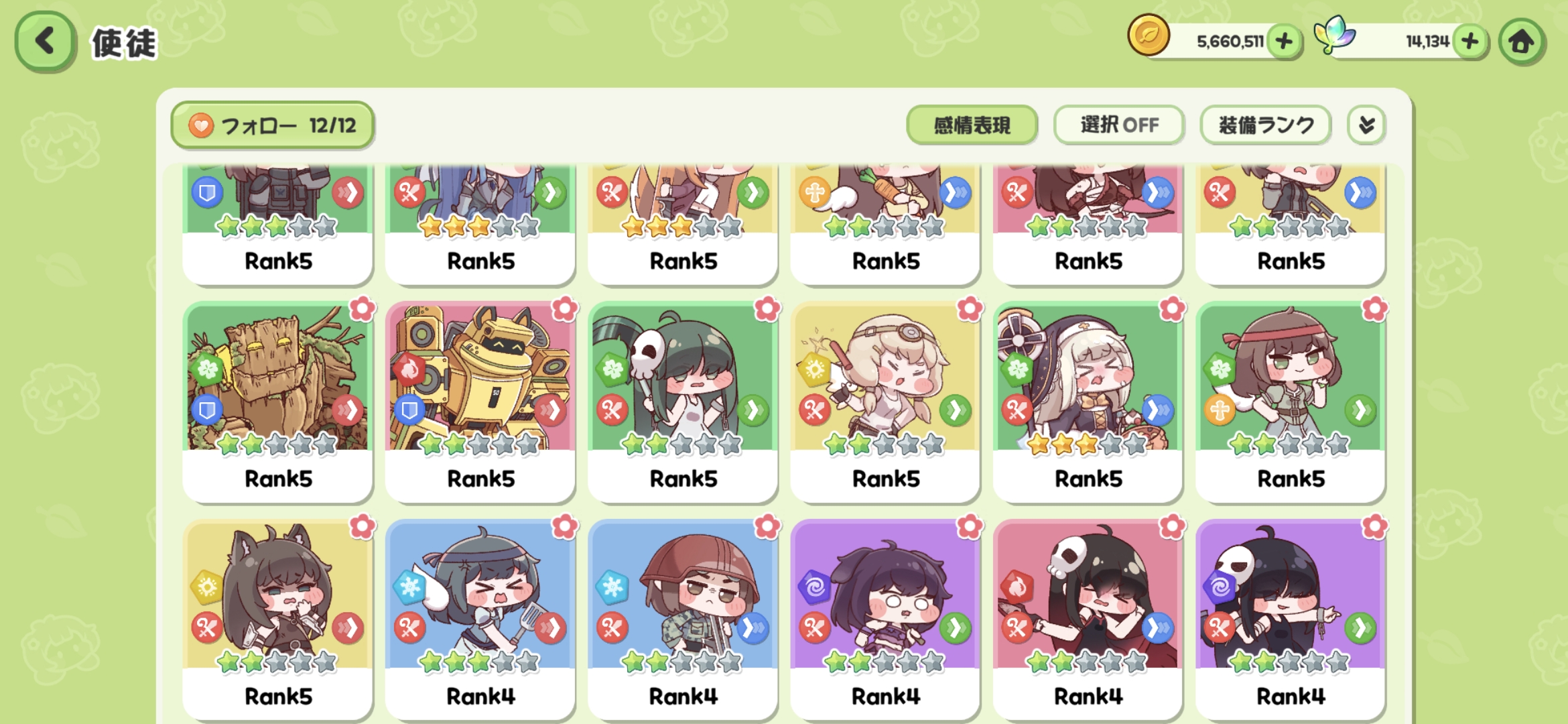Add more crystal currency
The image size is (1568, 724).
click(1469, 42)
